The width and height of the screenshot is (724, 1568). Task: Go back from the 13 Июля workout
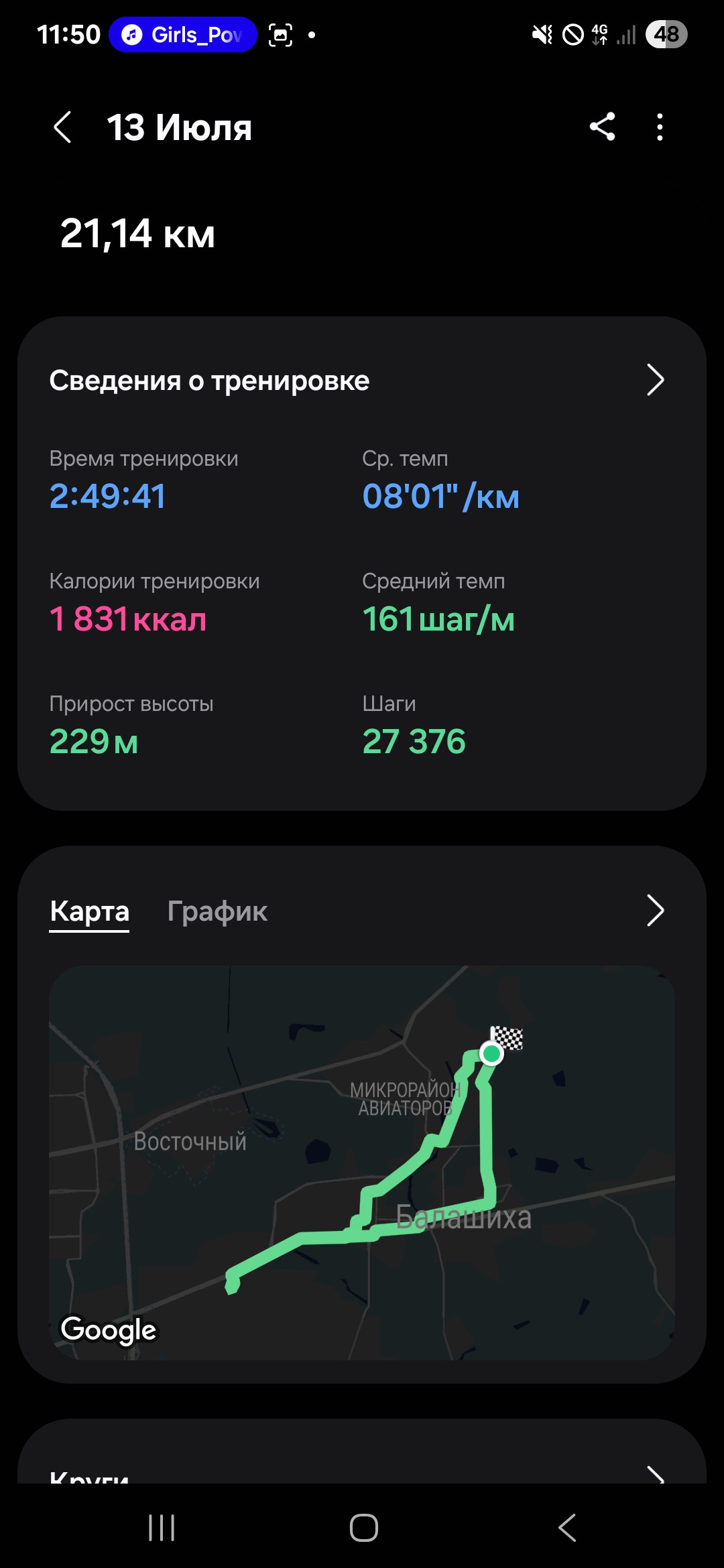click(x=62, y=127)
